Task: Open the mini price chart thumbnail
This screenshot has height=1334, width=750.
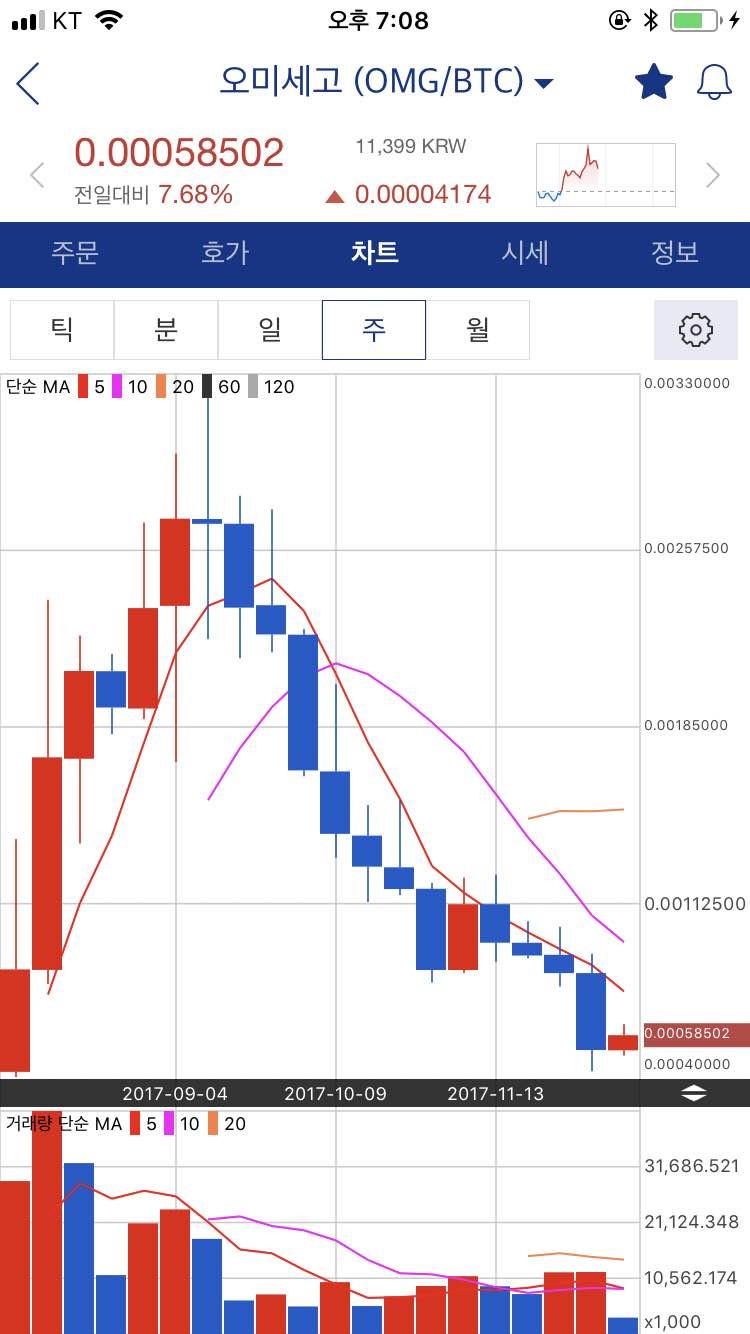Action: point(605,175)
